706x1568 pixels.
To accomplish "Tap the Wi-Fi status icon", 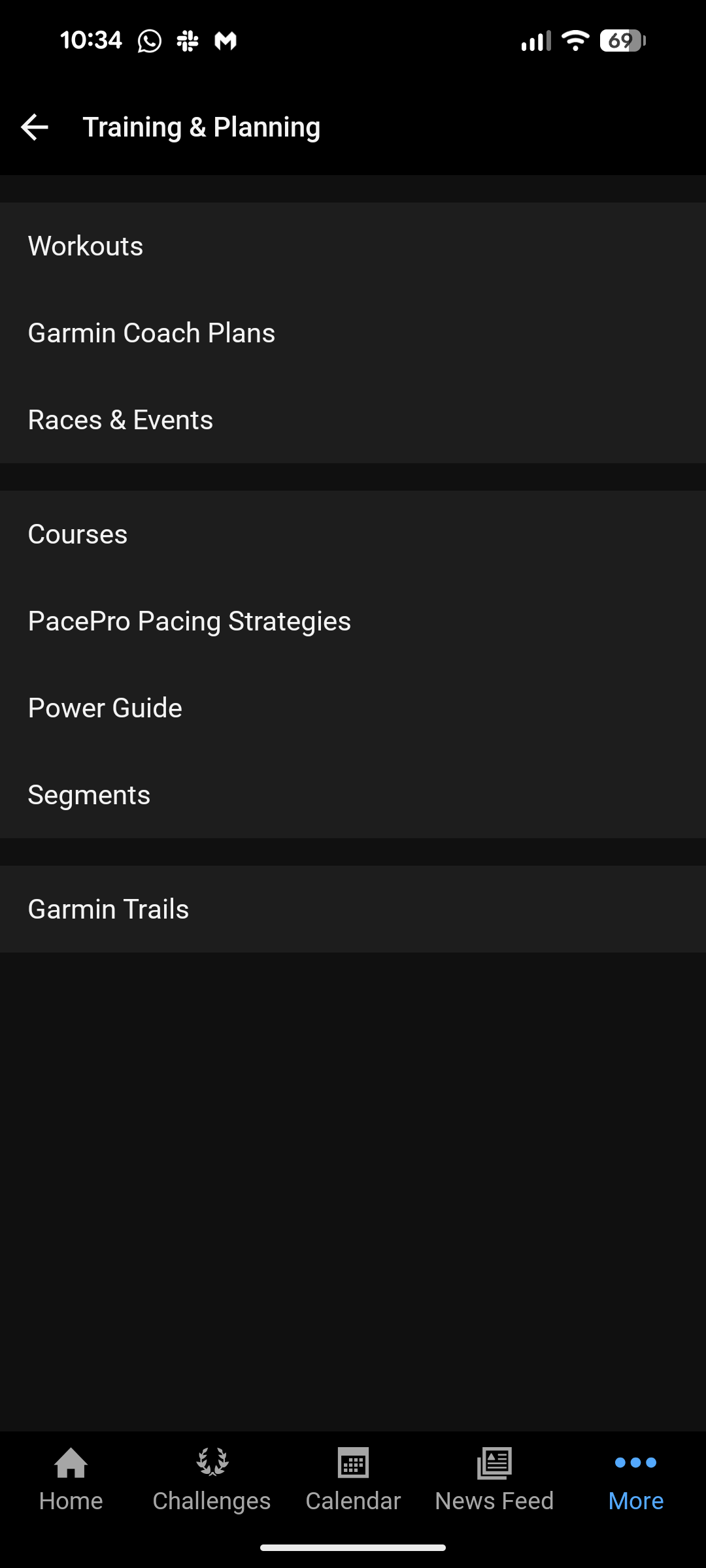I will tap(574, 41).
